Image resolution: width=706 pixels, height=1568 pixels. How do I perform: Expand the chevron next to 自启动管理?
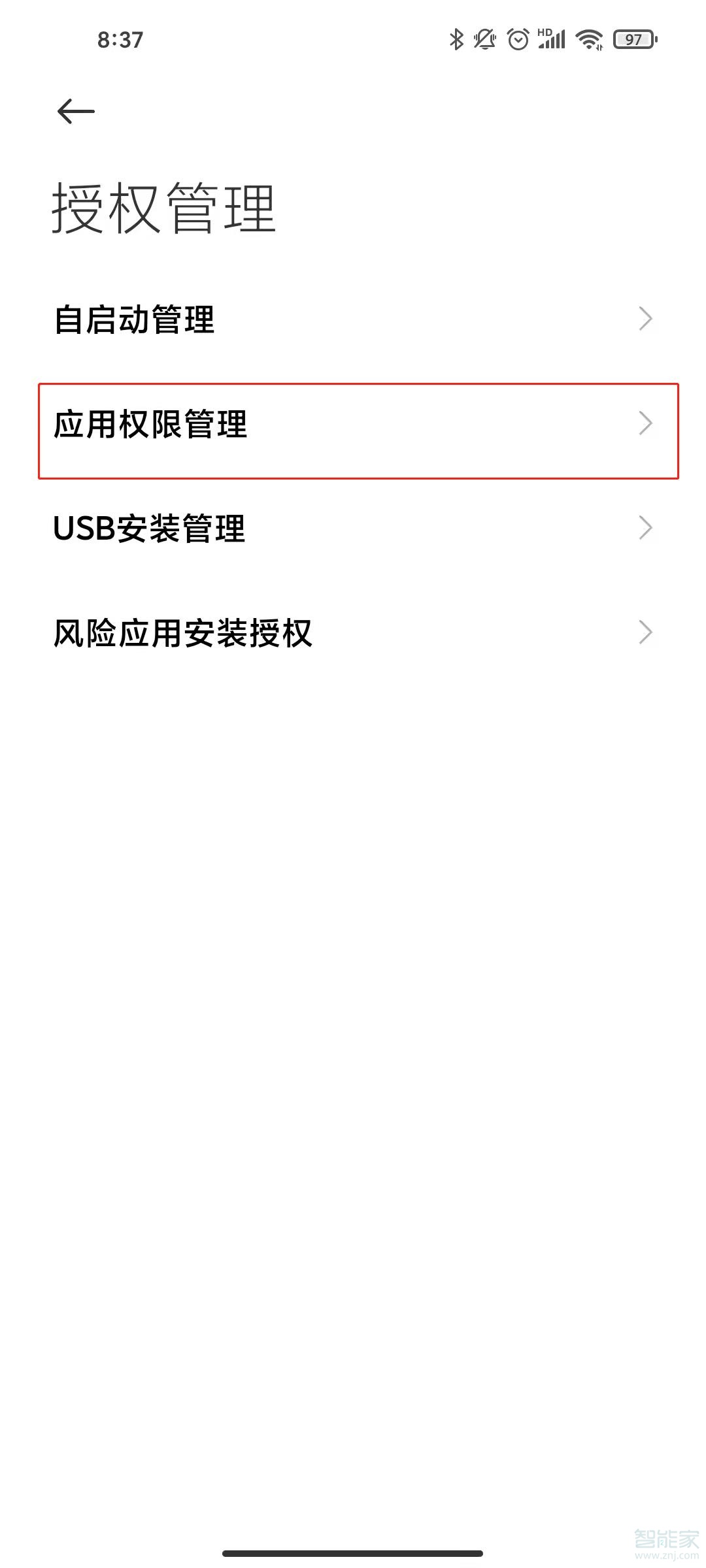(x=646, y=318)
